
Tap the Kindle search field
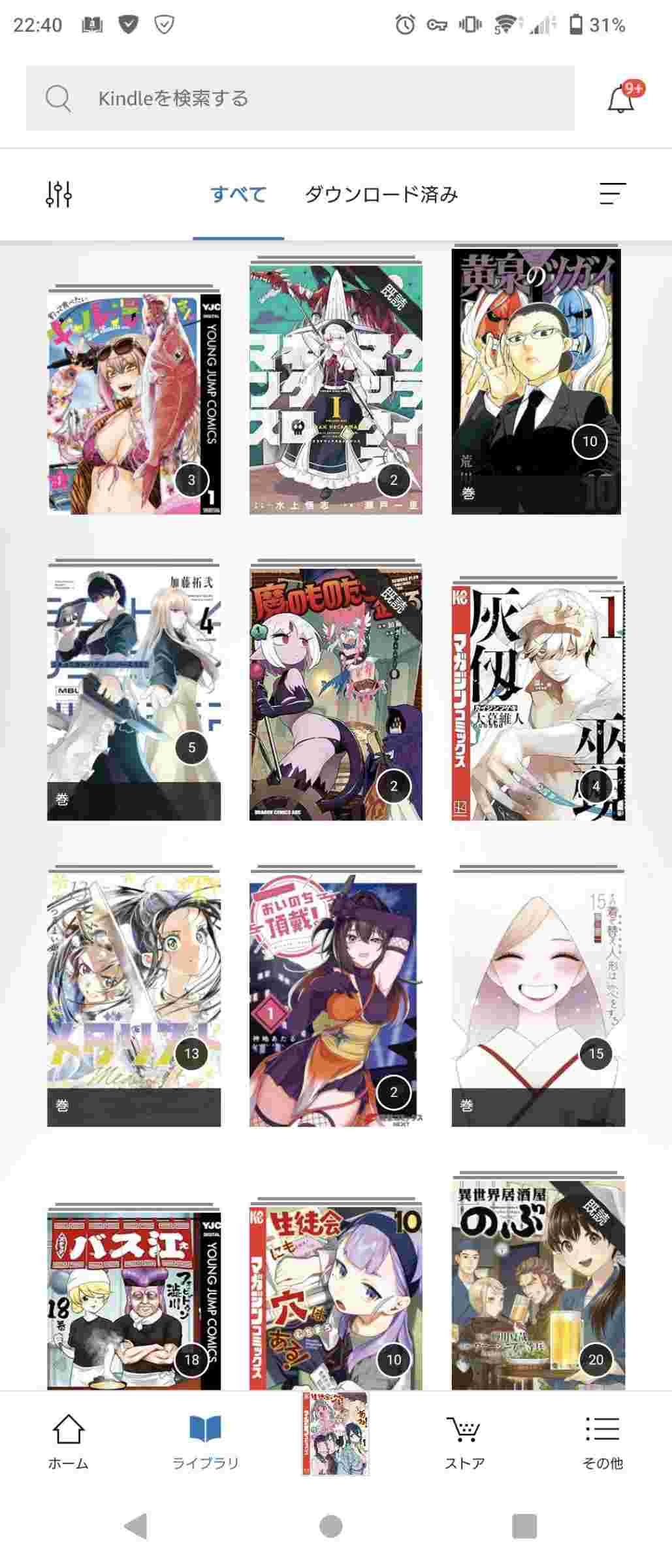(300, 99)
